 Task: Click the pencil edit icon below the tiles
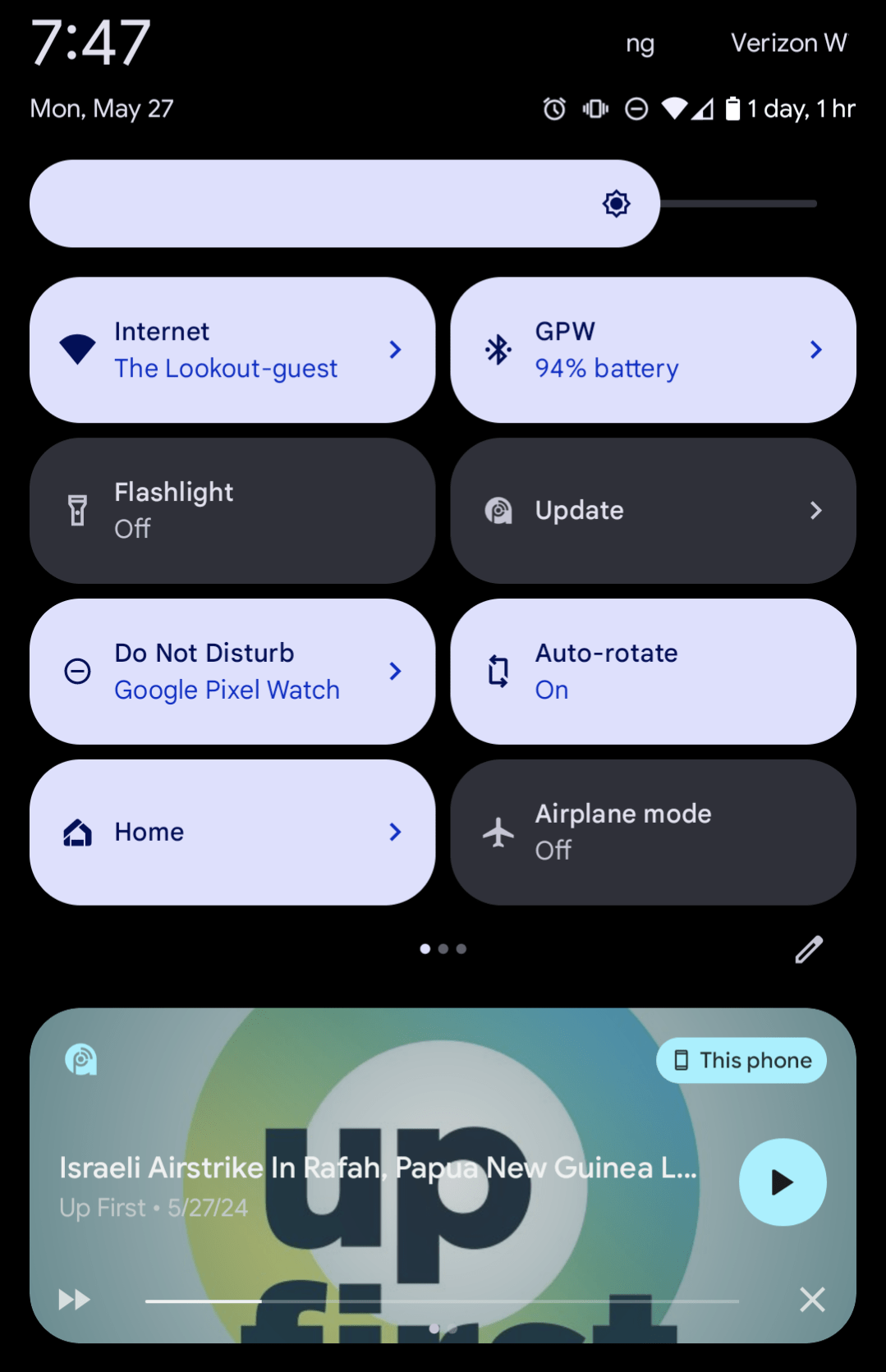coord(808,949)
